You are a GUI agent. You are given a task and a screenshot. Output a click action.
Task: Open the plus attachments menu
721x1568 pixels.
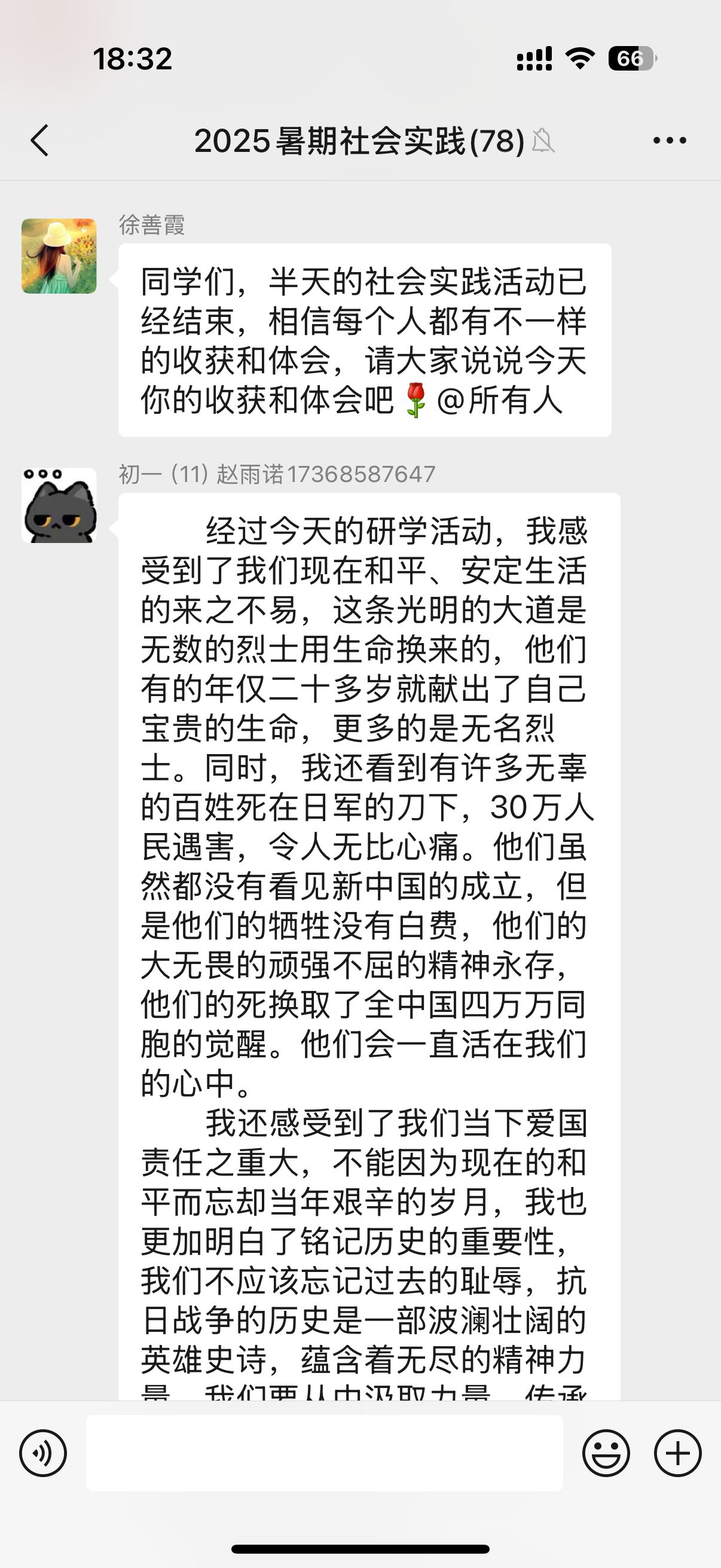[x=677, y=1453]
